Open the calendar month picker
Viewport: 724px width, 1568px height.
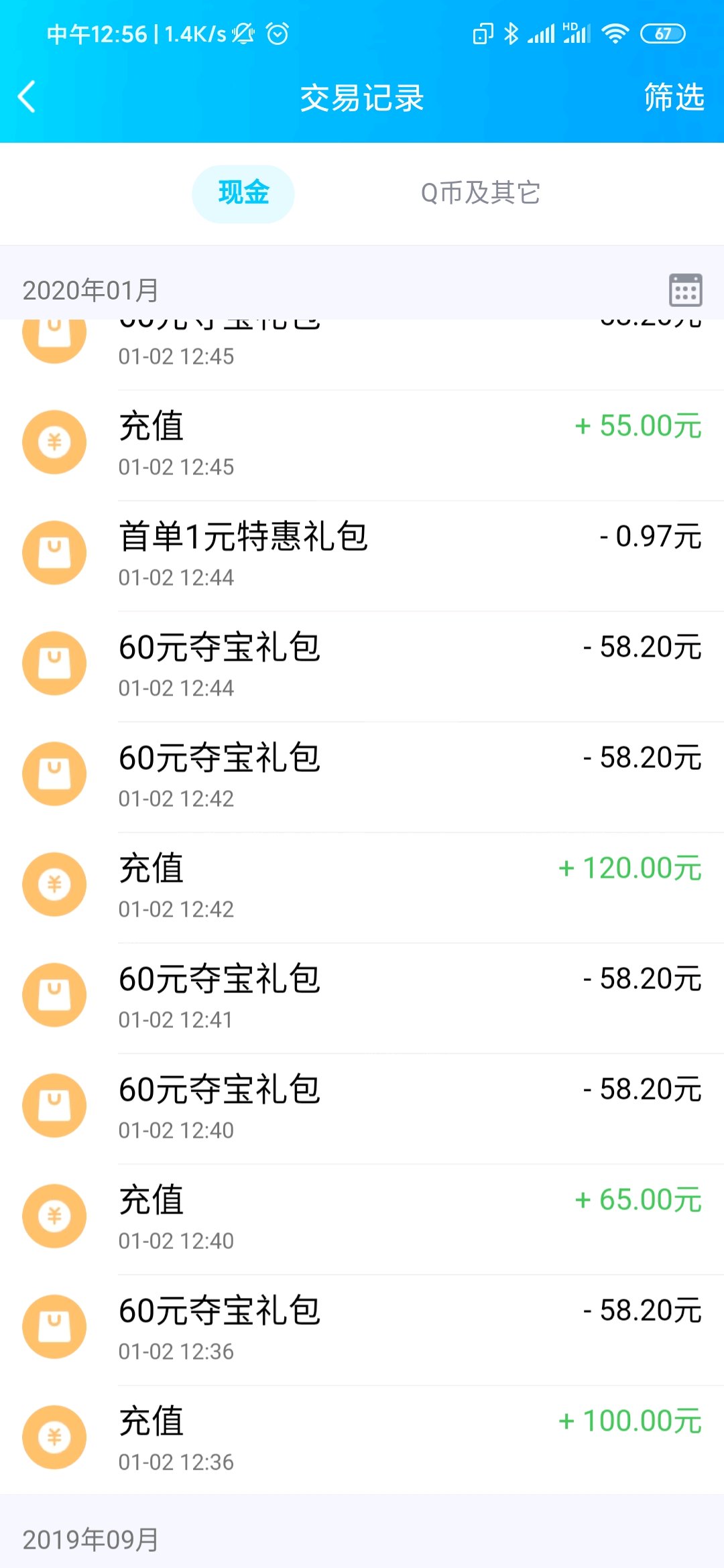tap(685, 290)
